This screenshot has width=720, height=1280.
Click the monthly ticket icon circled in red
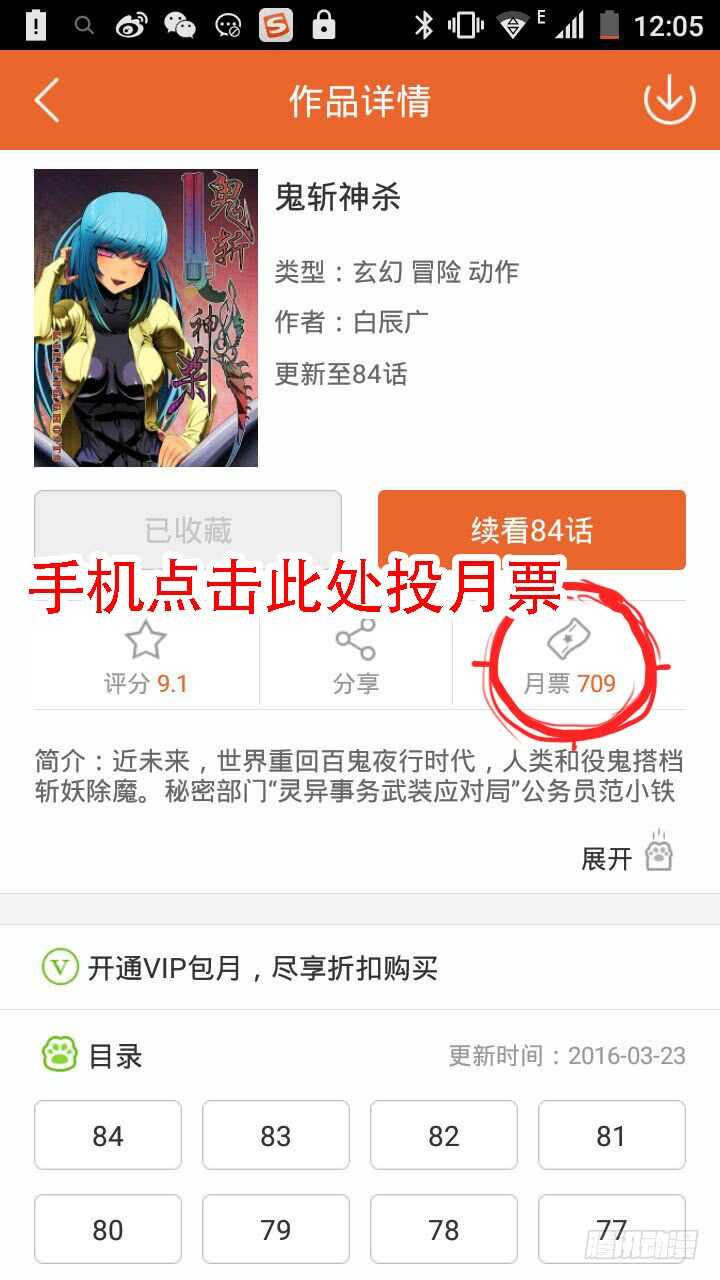tap(568, 640)
